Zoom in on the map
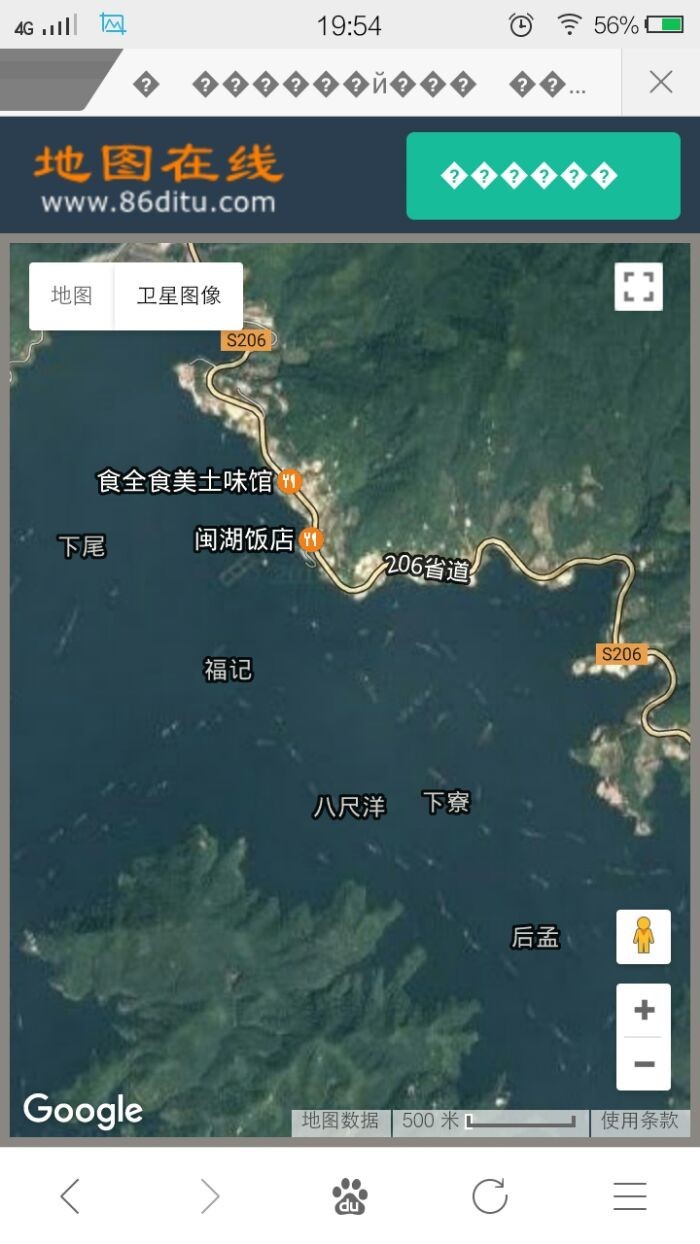This screenshot has height=1244, width=700. tap(644, 1010)
